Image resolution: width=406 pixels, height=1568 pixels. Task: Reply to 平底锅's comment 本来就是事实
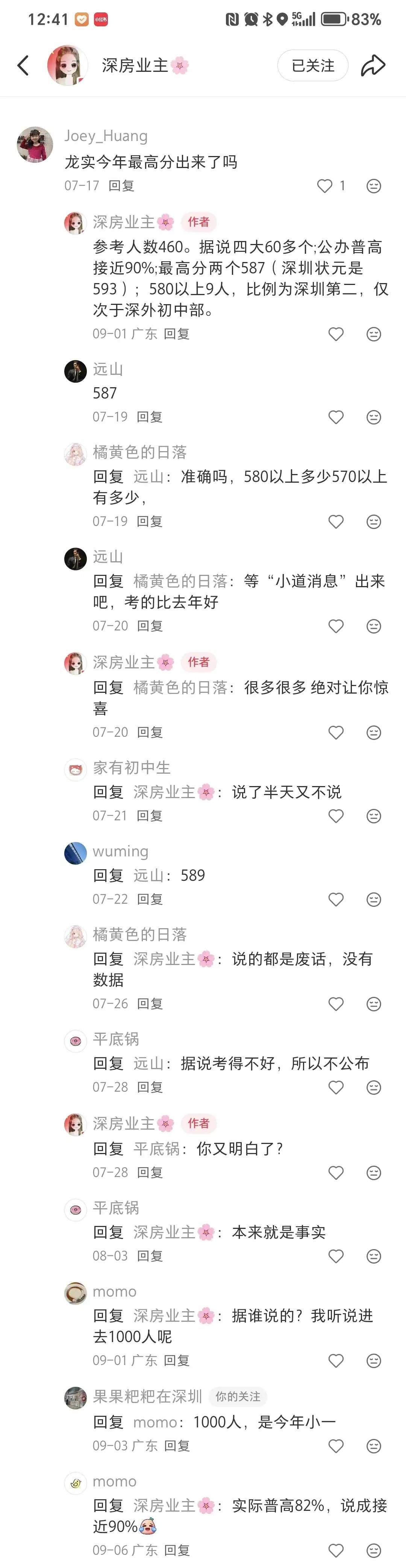click(x=150, y=1256)
